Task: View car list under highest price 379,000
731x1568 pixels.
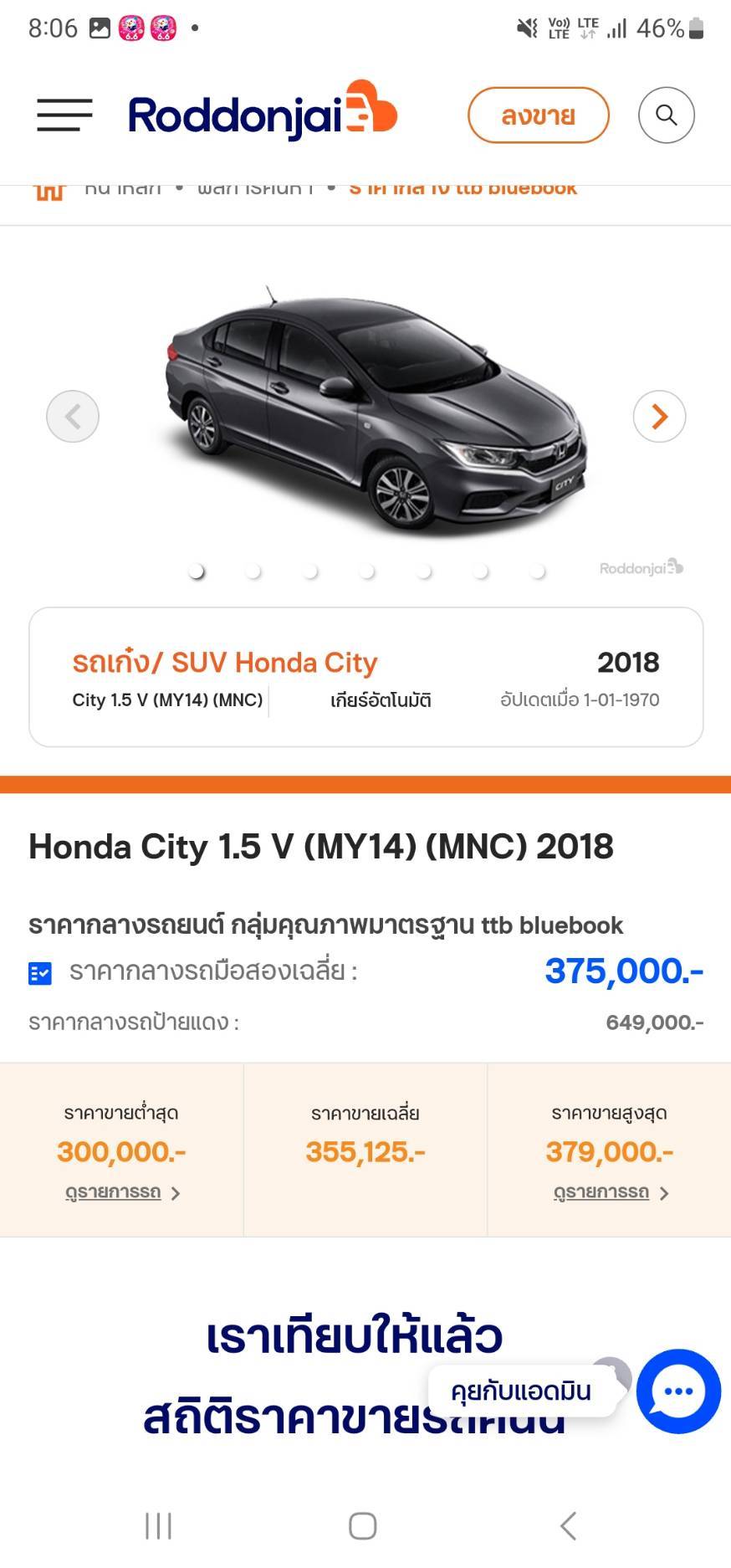Action: [611, 1192]
